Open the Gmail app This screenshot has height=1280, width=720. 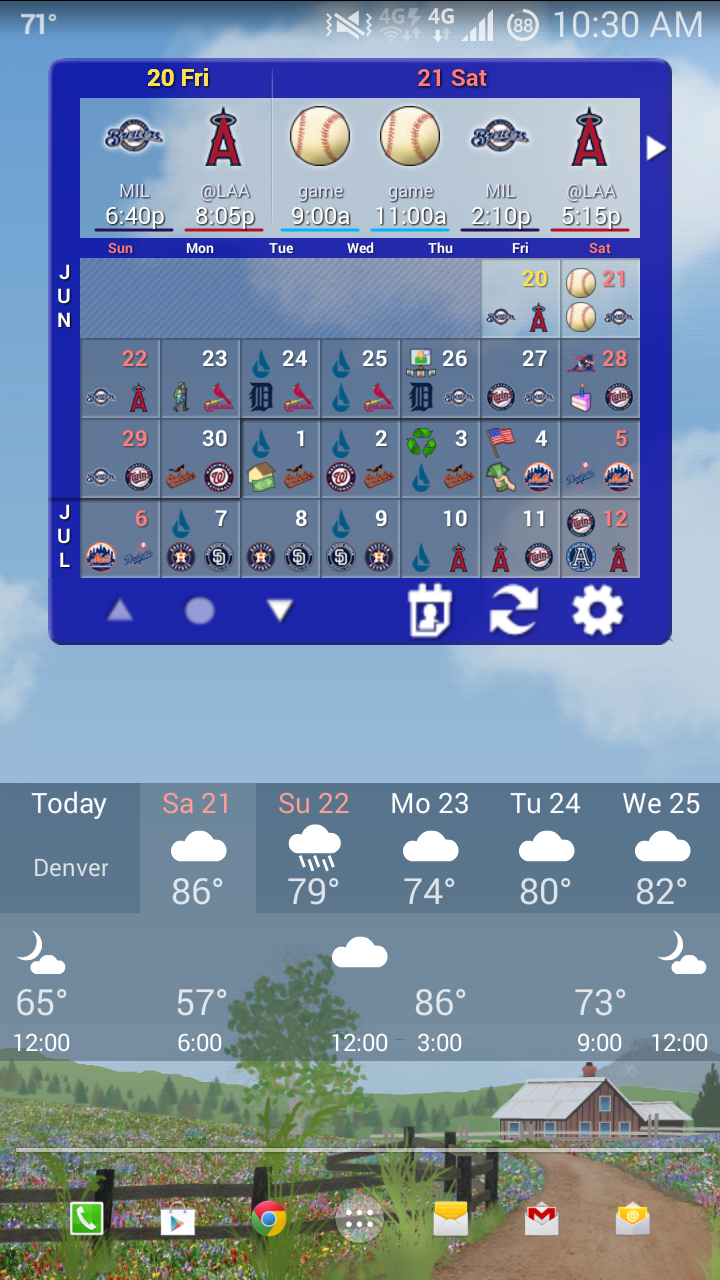coord(541,1218)
